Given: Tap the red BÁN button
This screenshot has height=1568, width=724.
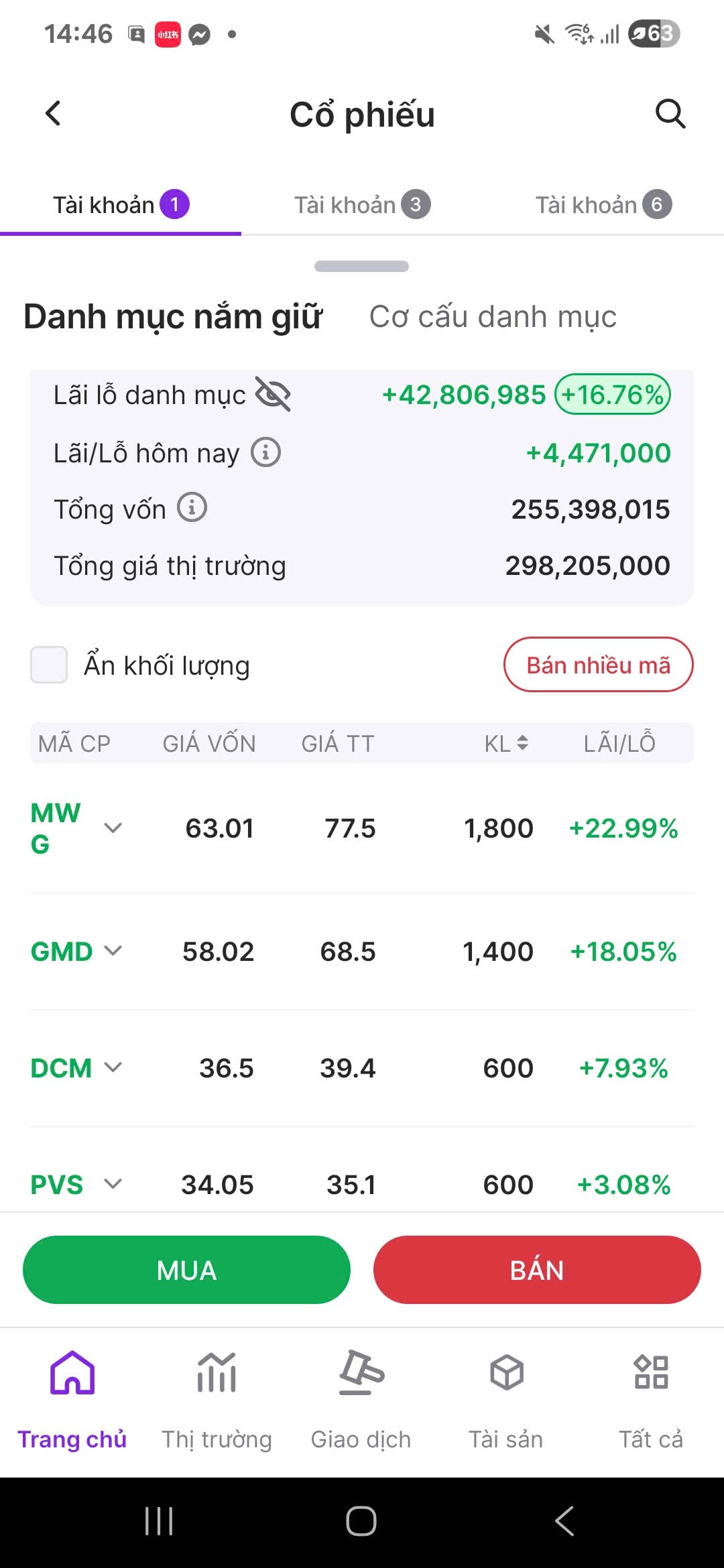Looking at the screenshot, I should 537,1270.
